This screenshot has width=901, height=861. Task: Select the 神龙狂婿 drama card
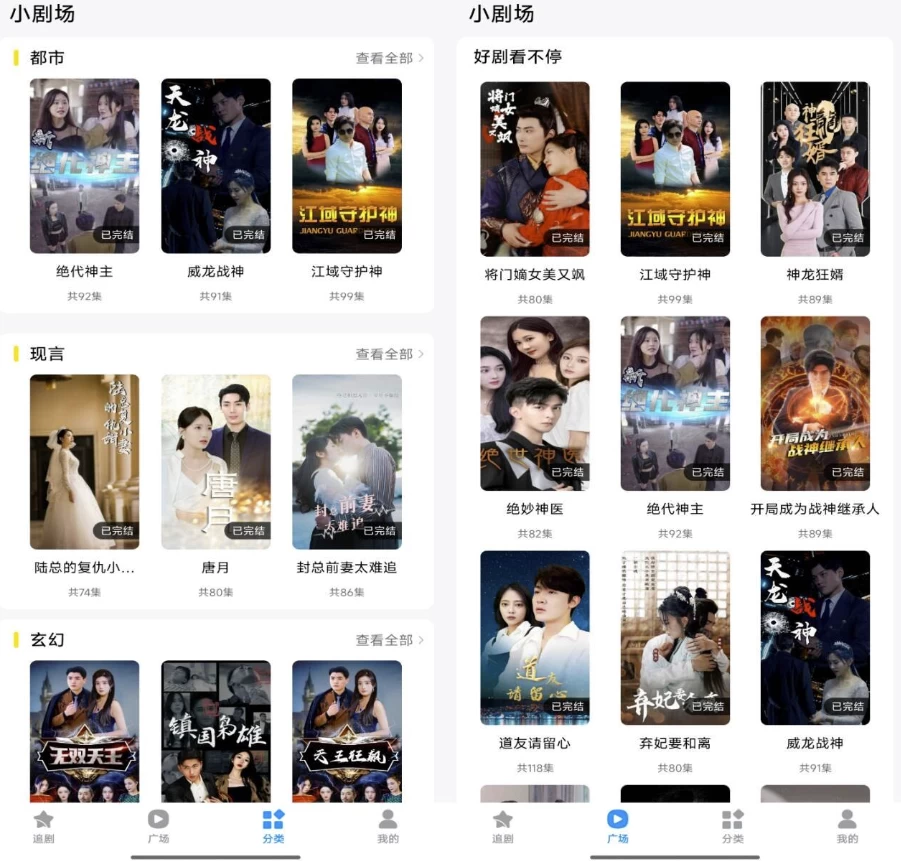(815, 169)
